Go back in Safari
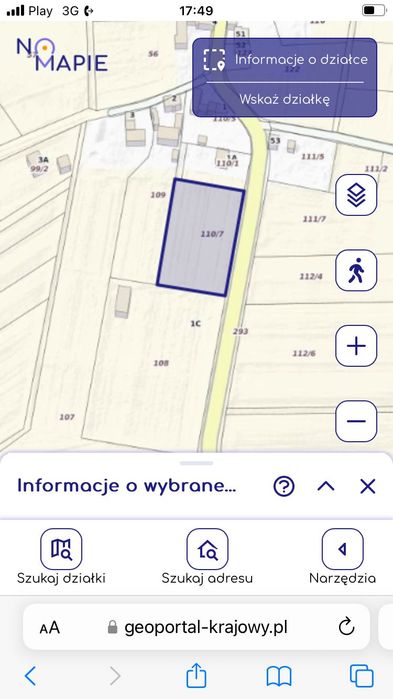 [30, 676]
